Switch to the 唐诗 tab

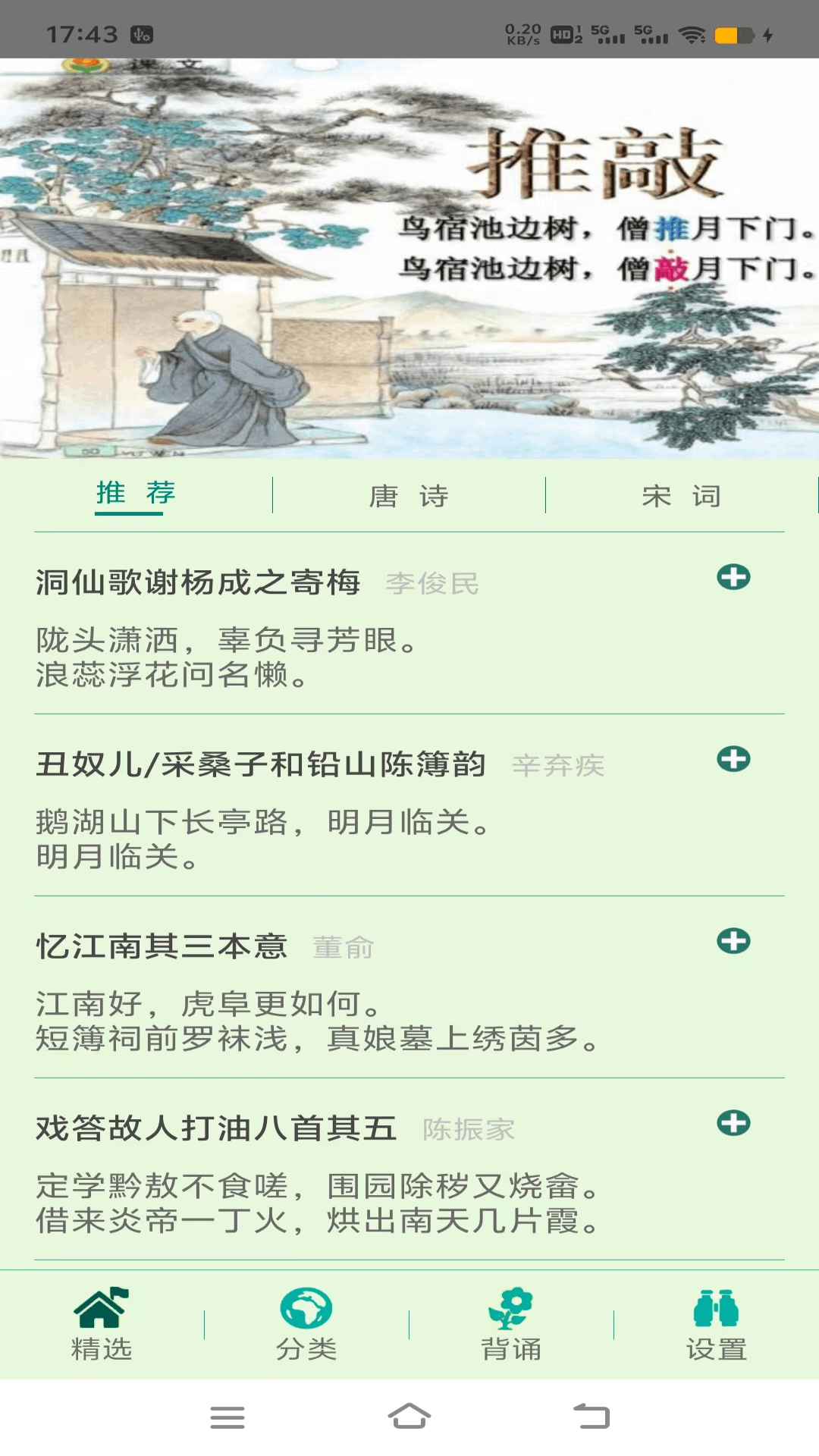pyautogui.click(x=409, y=496)
